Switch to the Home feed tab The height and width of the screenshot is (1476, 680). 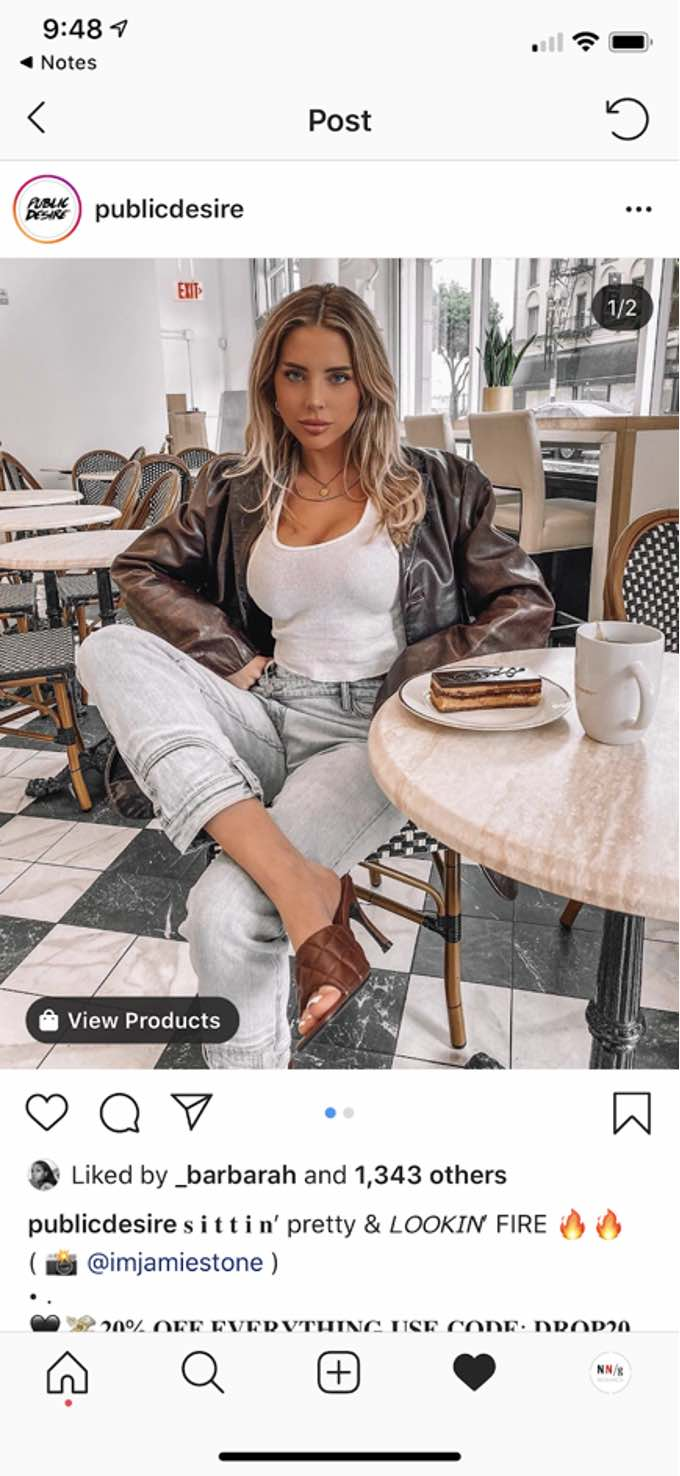pyautogui.click(x=67, y=1373)
